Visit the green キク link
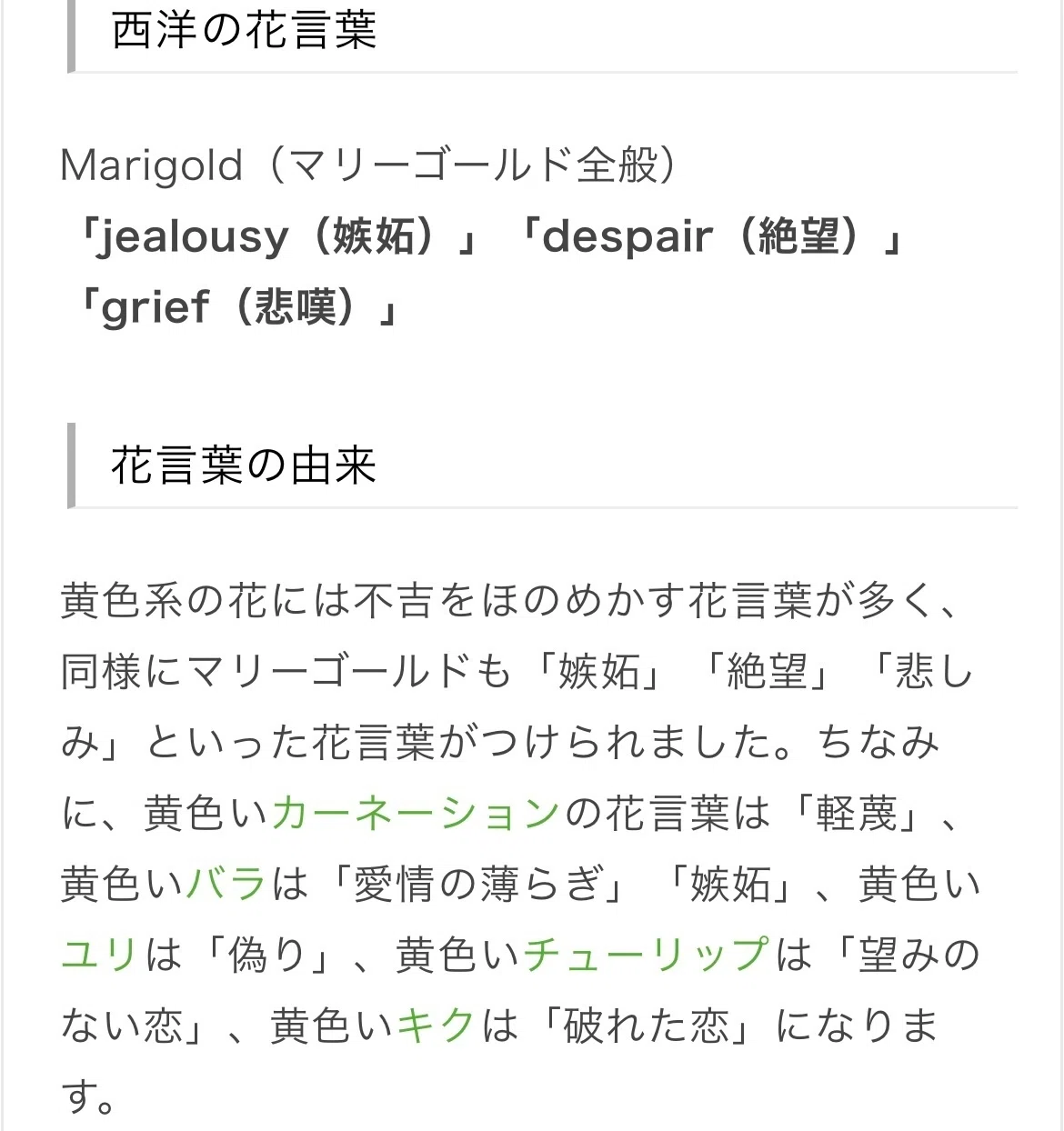 (x=437, y=1026)
